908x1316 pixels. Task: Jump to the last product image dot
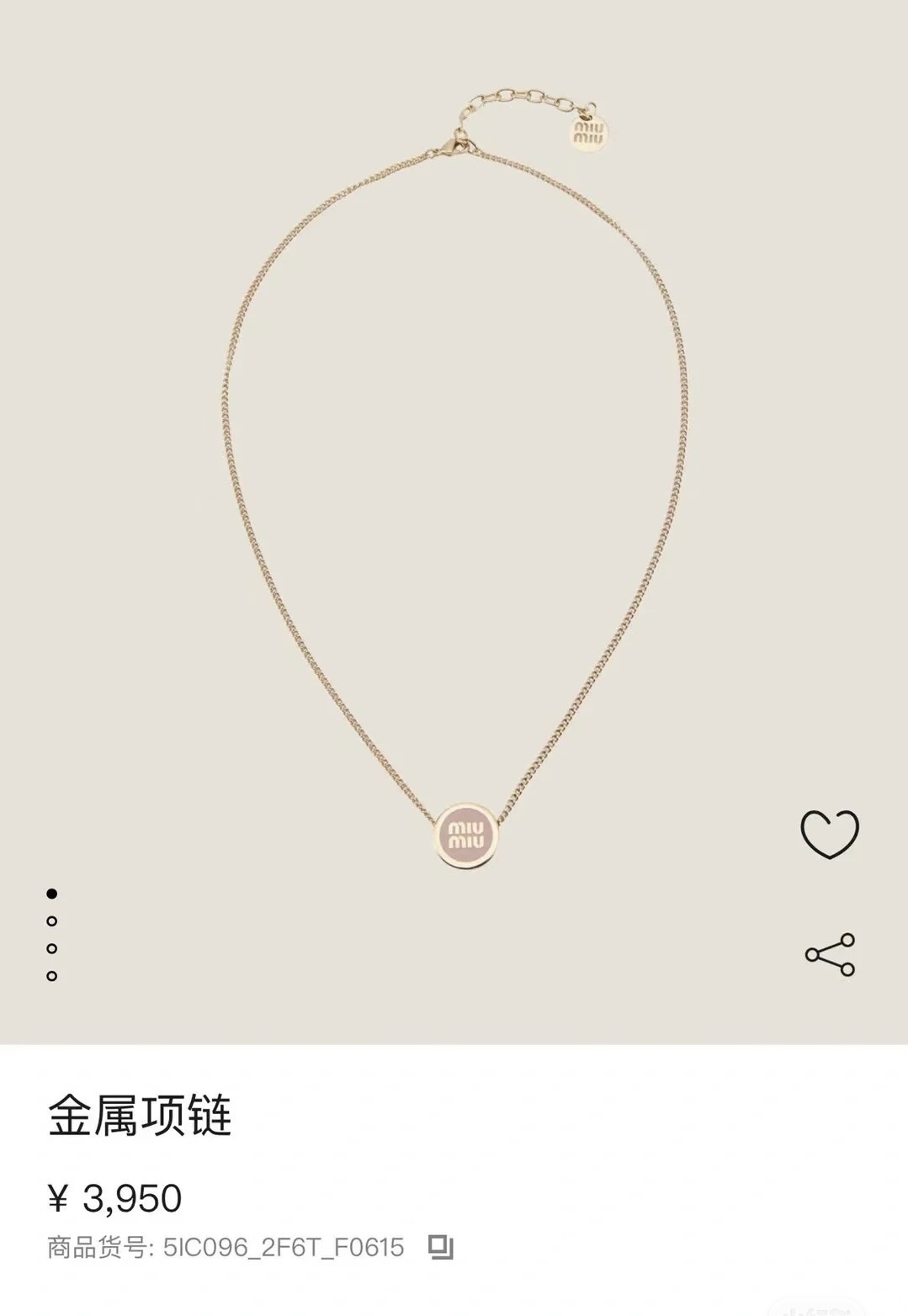click(52, 976)
